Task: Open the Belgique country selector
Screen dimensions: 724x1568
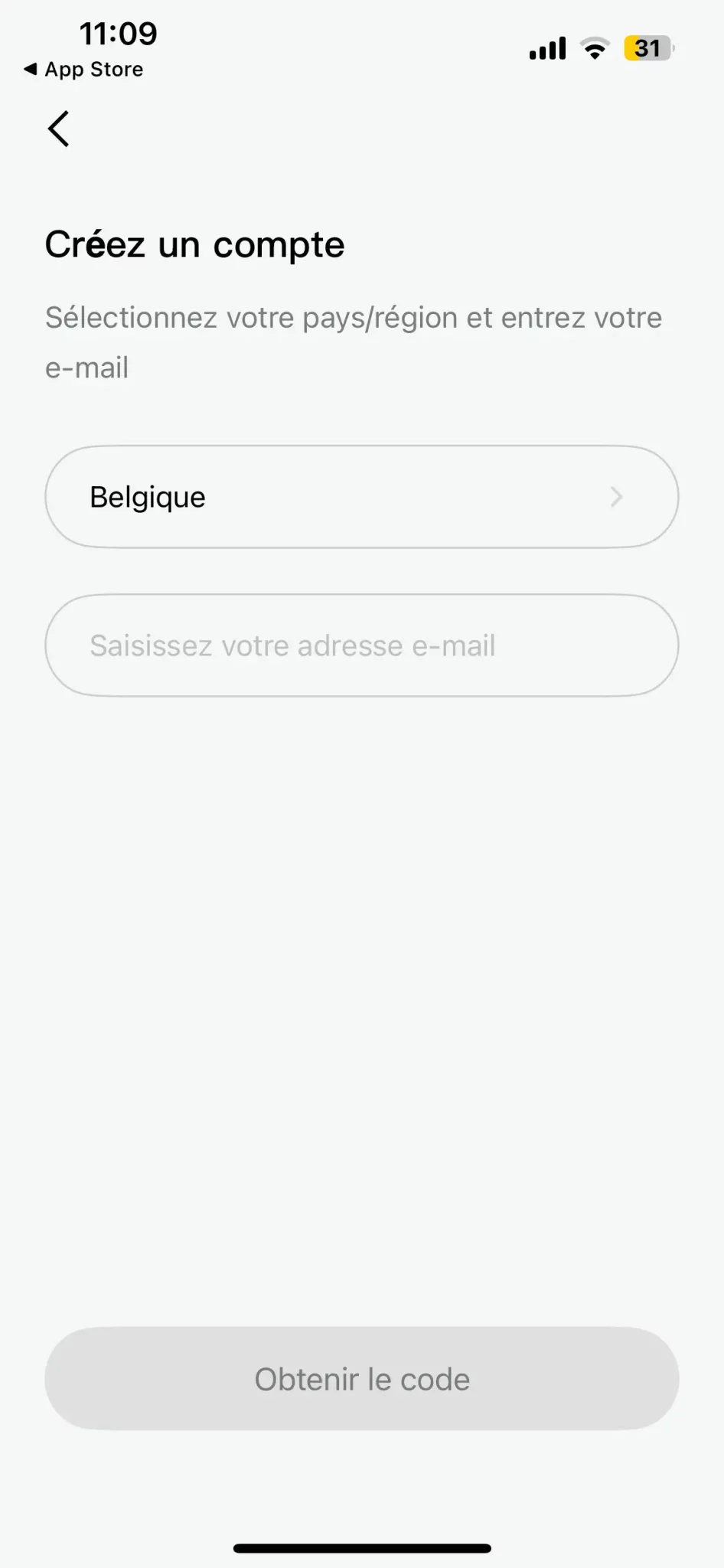Action: (362, 497)
